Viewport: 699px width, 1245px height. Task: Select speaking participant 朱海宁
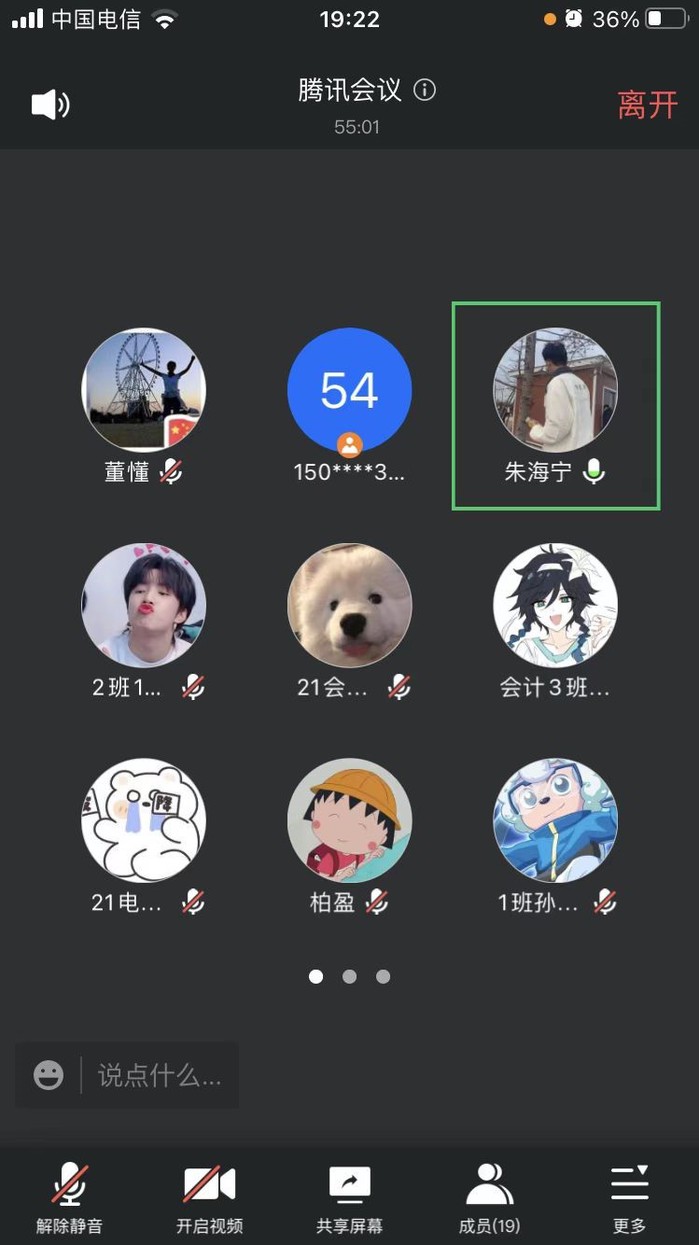coord(555,390)
